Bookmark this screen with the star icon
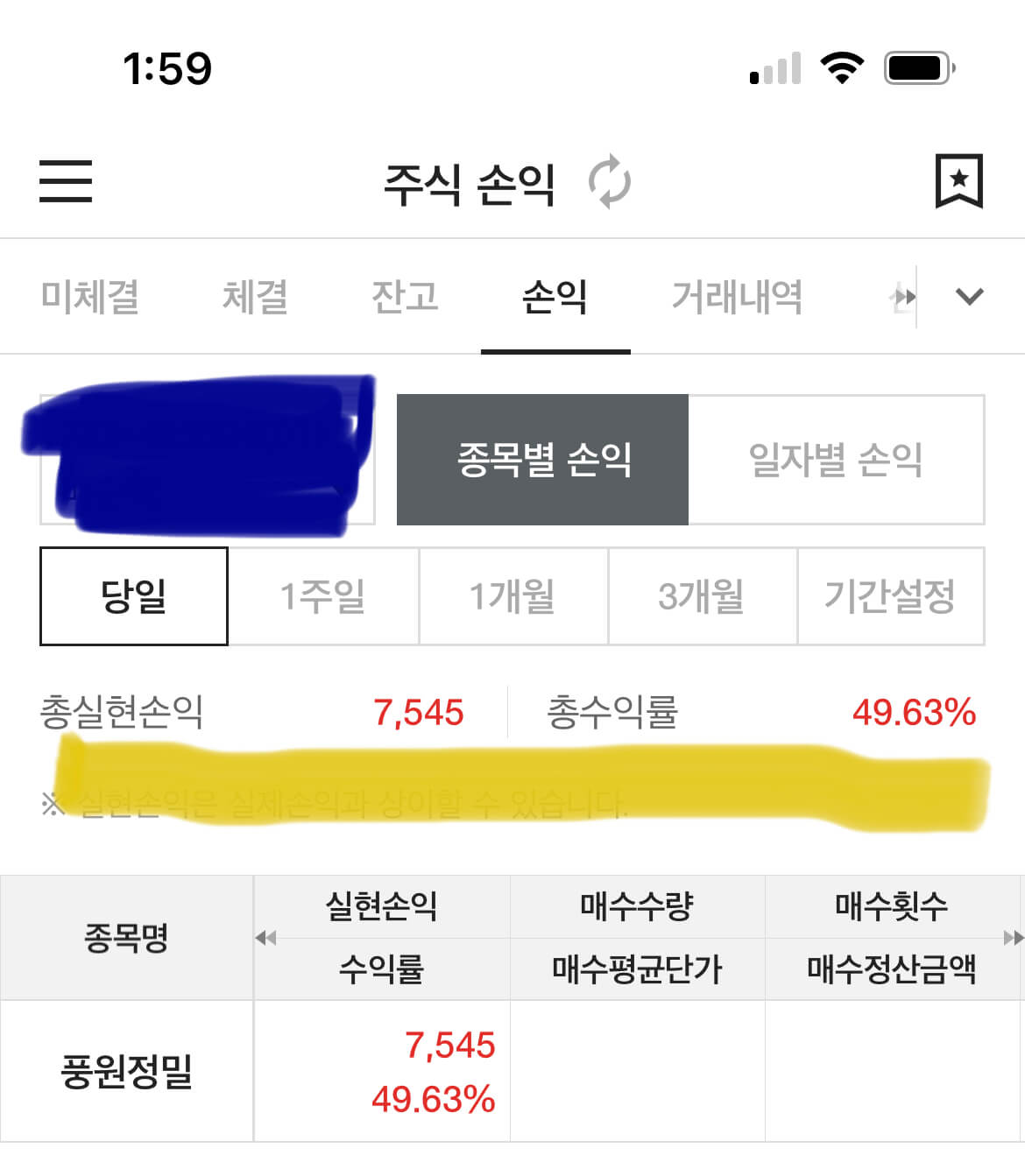 pos(958,181)
